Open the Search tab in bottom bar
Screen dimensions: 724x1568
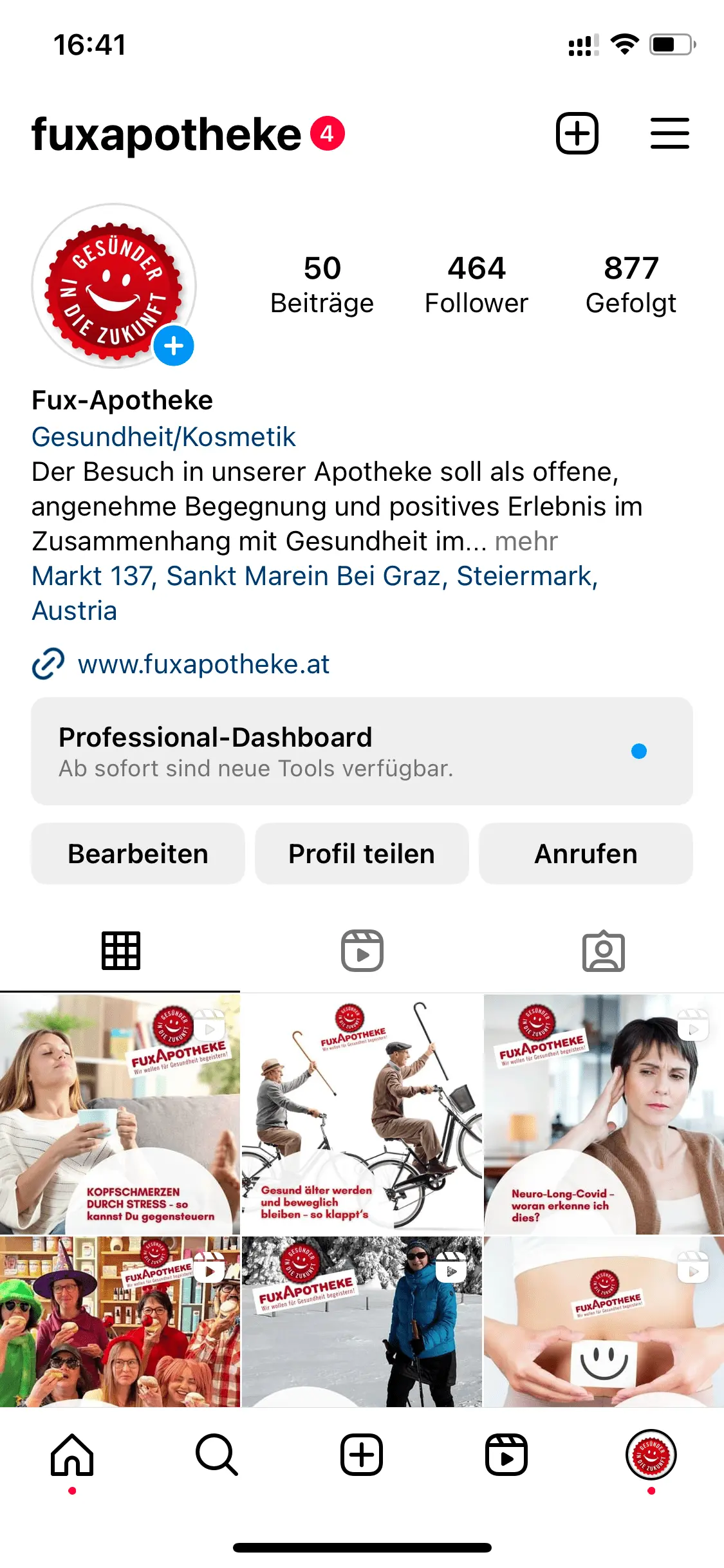point(217,1455)
